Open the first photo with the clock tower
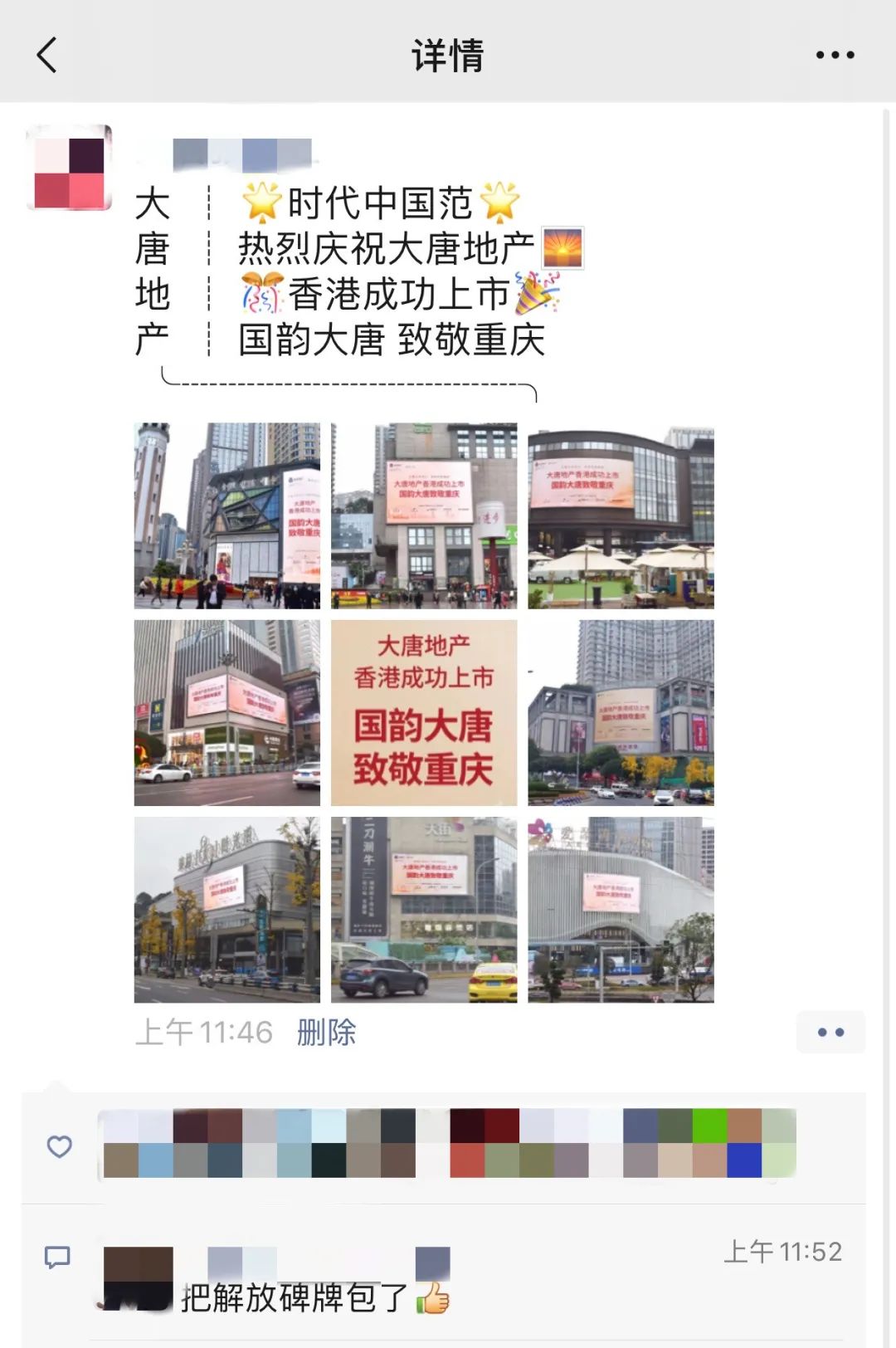Image resolution: width=896 pixels, height=1348 pixels. 226,515
